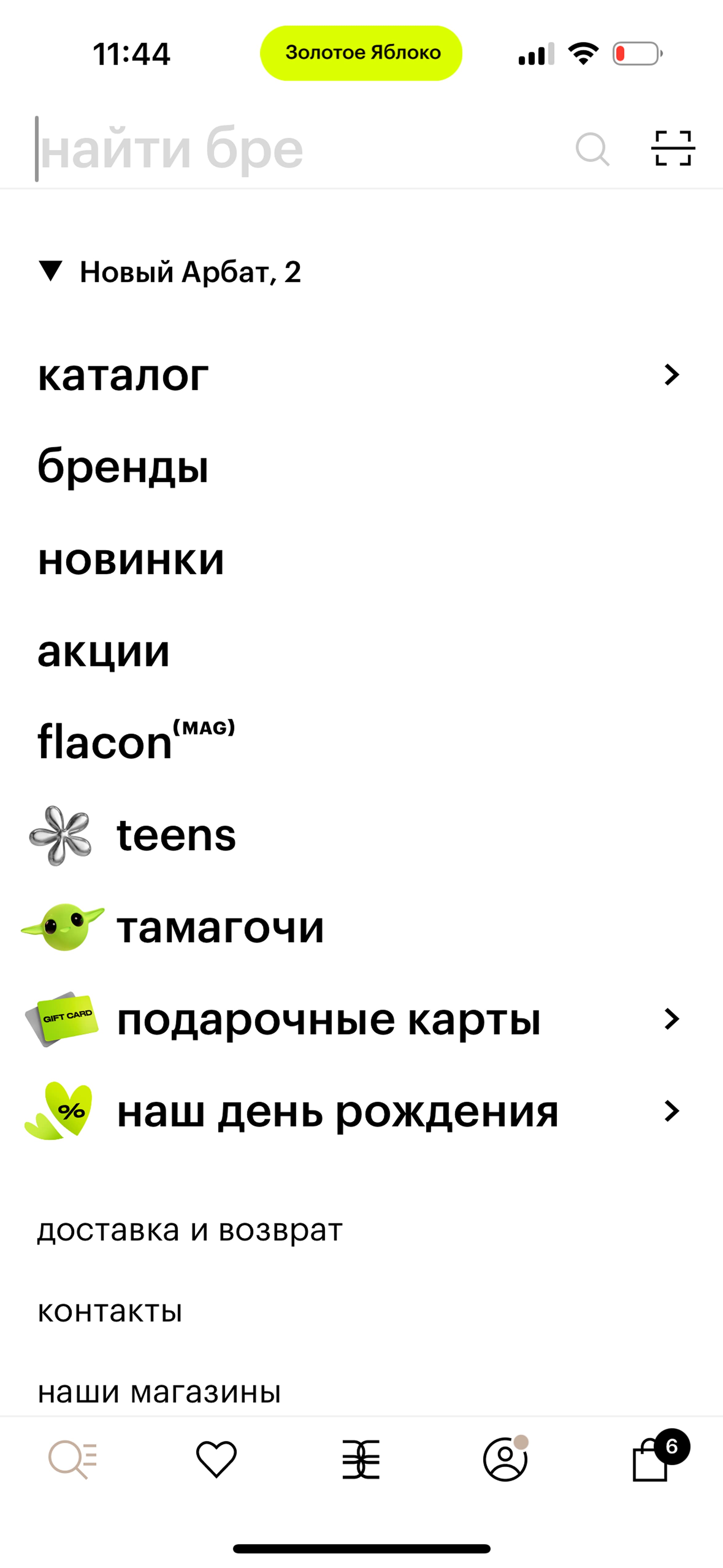The width and height of the screenshot is (723, 1568).
Task: Open акции promotions
Action: point(104,651)
